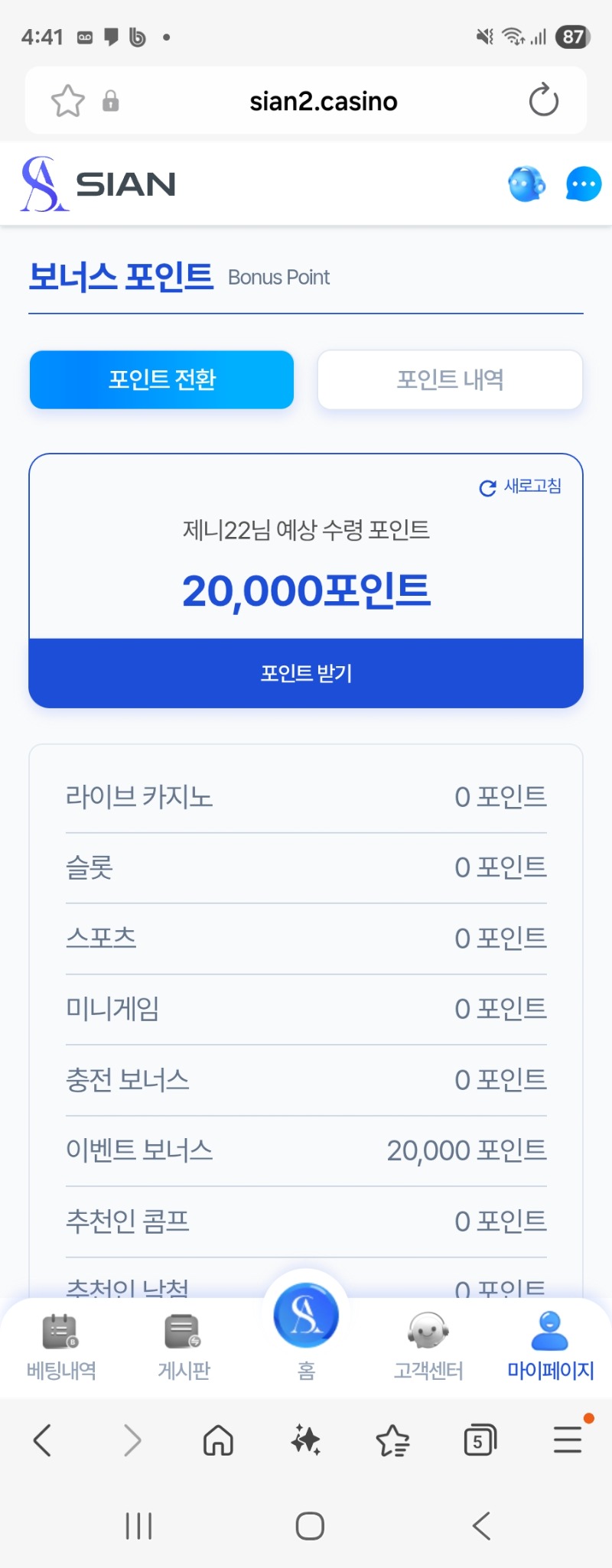Open the browser tabs switcher
612x1568 pixels.
click(480, 1441)
